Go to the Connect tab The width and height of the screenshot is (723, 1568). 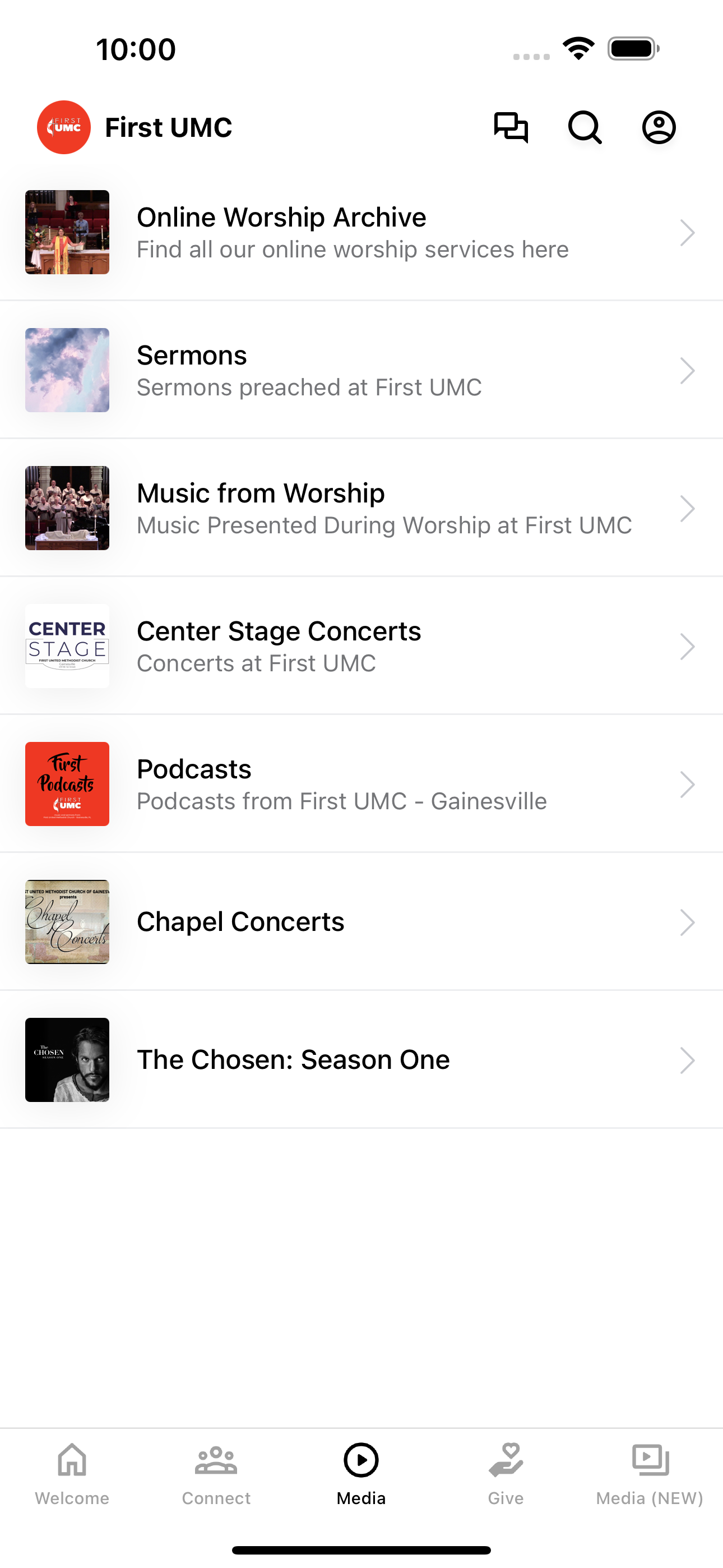(x=216, y=1473)
